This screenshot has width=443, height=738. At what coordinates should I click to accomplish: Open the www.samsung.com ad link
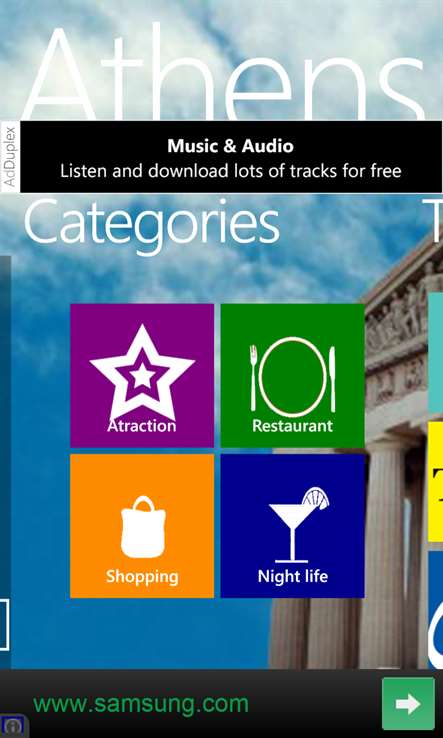point(141,704)
